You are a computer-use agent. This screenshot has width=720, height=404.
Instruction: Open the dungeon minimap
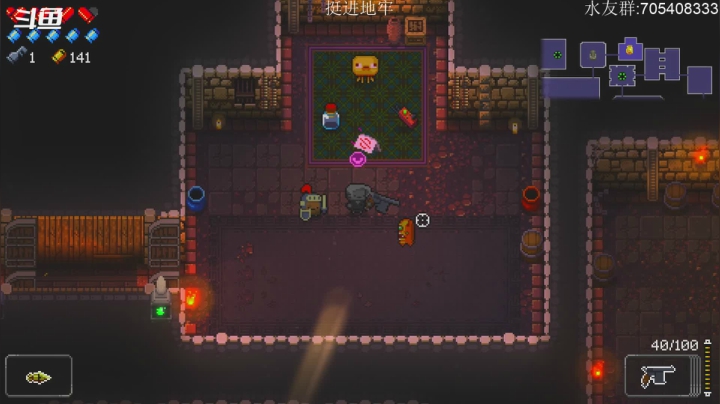625,66
